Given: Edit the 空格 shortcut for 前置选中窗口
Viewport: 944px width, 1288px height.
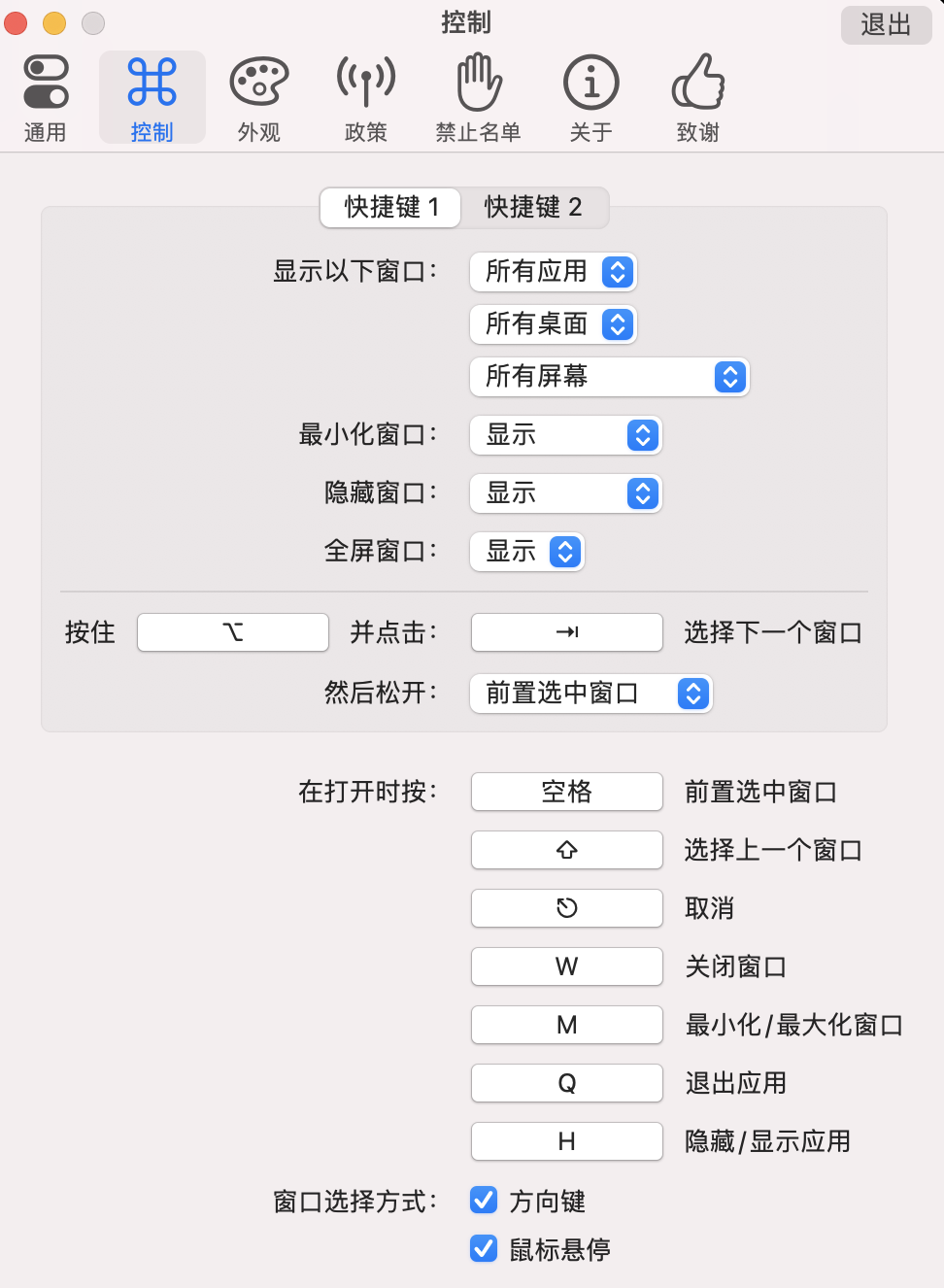Looking at the screenshot, I should [567, 792].
